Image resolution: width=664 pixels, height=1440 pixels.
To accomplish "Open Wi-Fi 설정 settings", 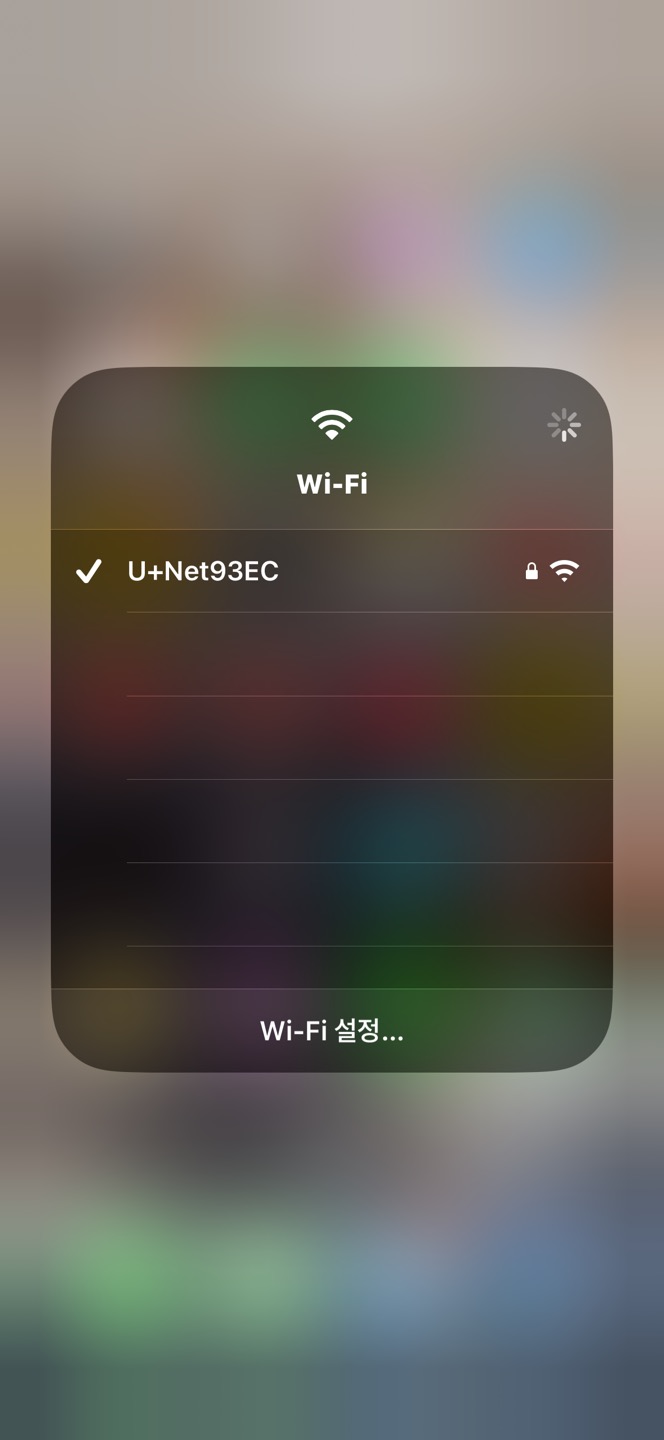I will 331,1030.
